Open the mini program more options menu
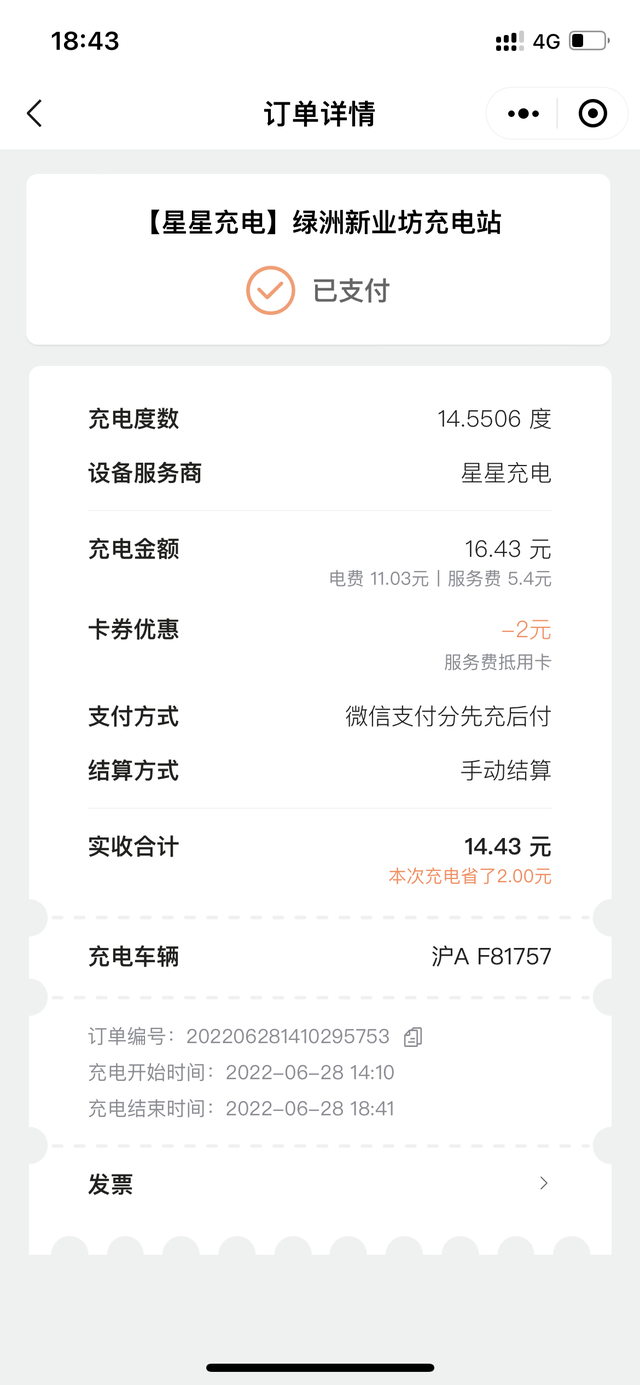The width and height of the screenshot is (640, 1385). pos(523,114)
